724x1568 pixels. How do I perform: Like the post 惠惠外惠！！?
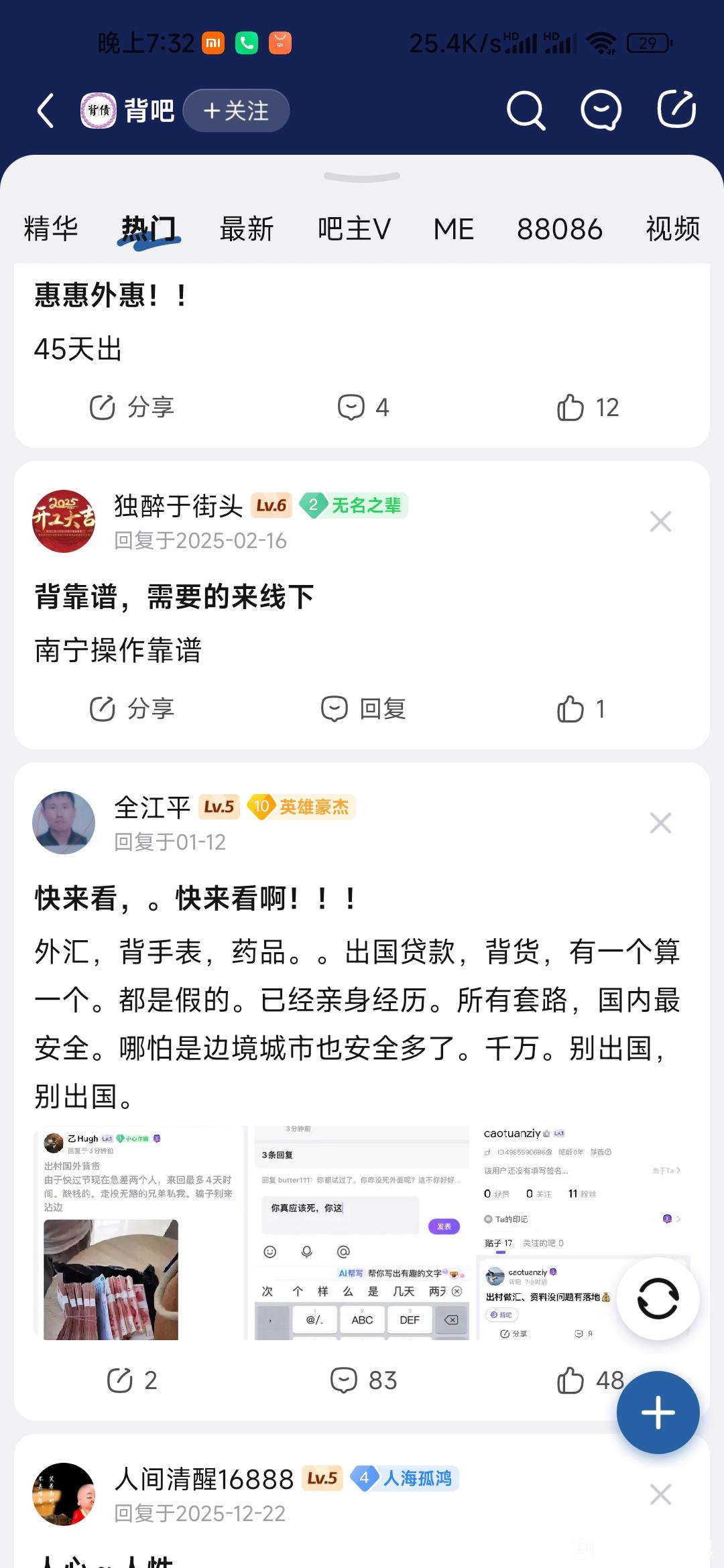click(x=587, y=407)
